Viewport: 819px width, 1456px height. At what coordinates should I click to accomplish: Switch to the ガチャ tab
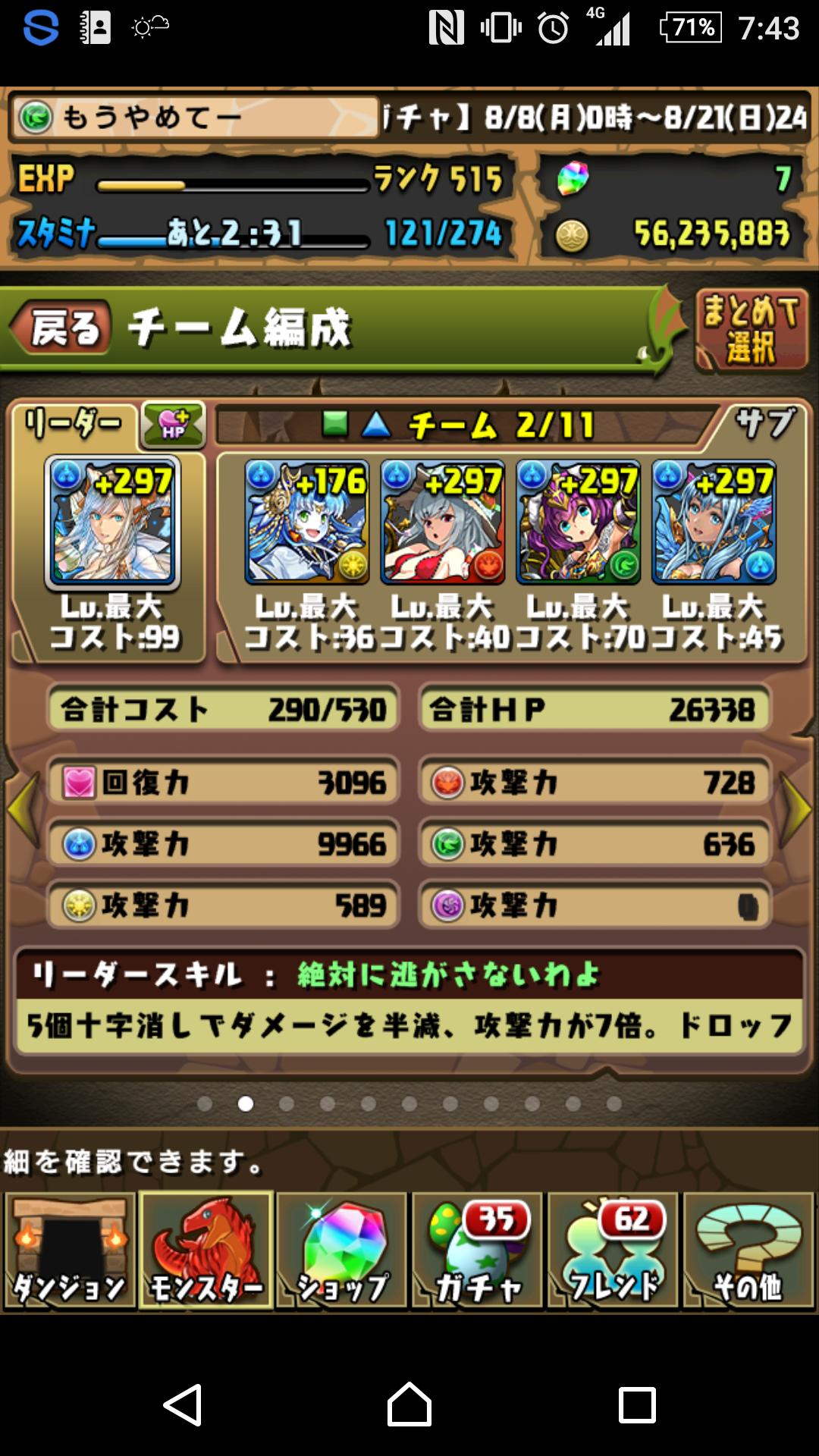tap(478, 1250)
